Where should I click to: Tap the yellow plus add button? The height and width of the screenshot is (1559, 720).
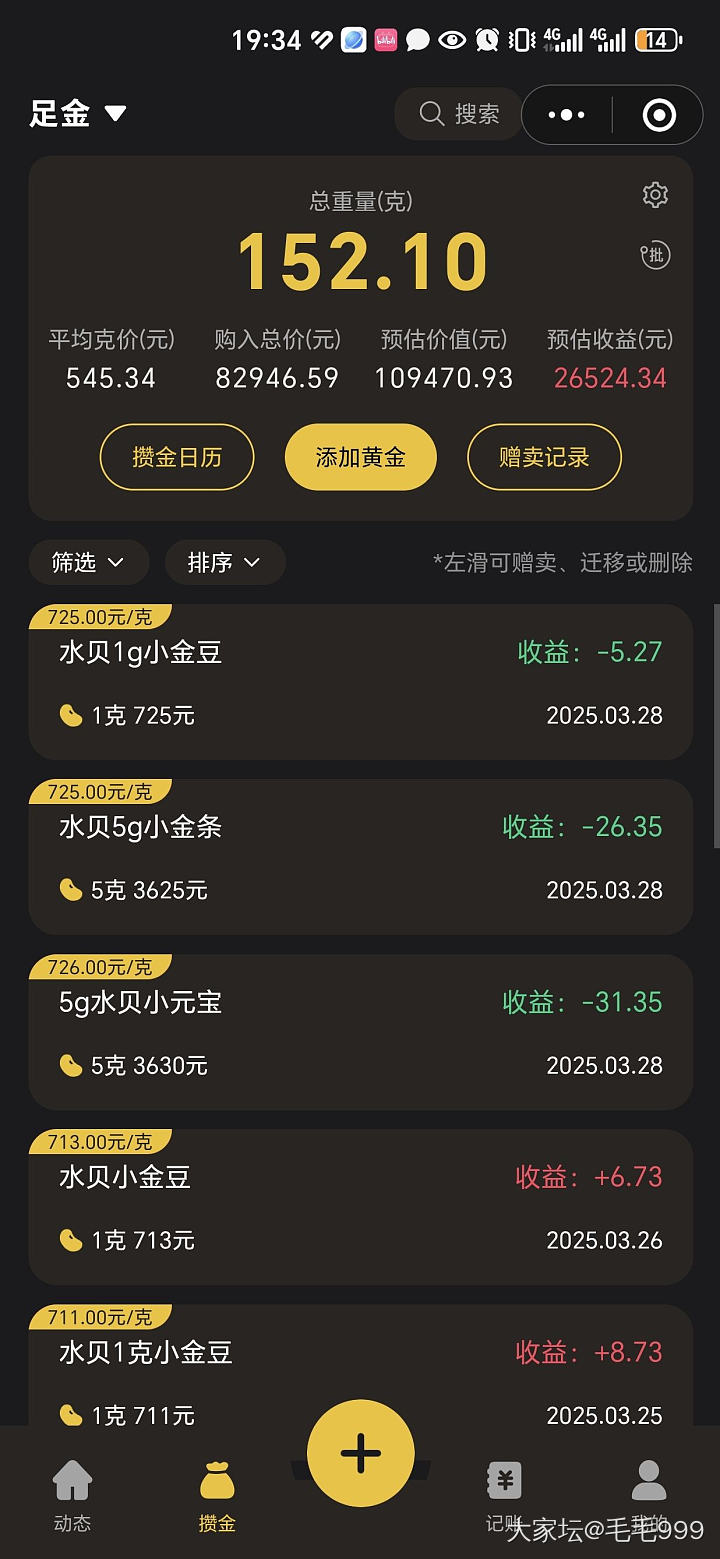coord(361,1453)
